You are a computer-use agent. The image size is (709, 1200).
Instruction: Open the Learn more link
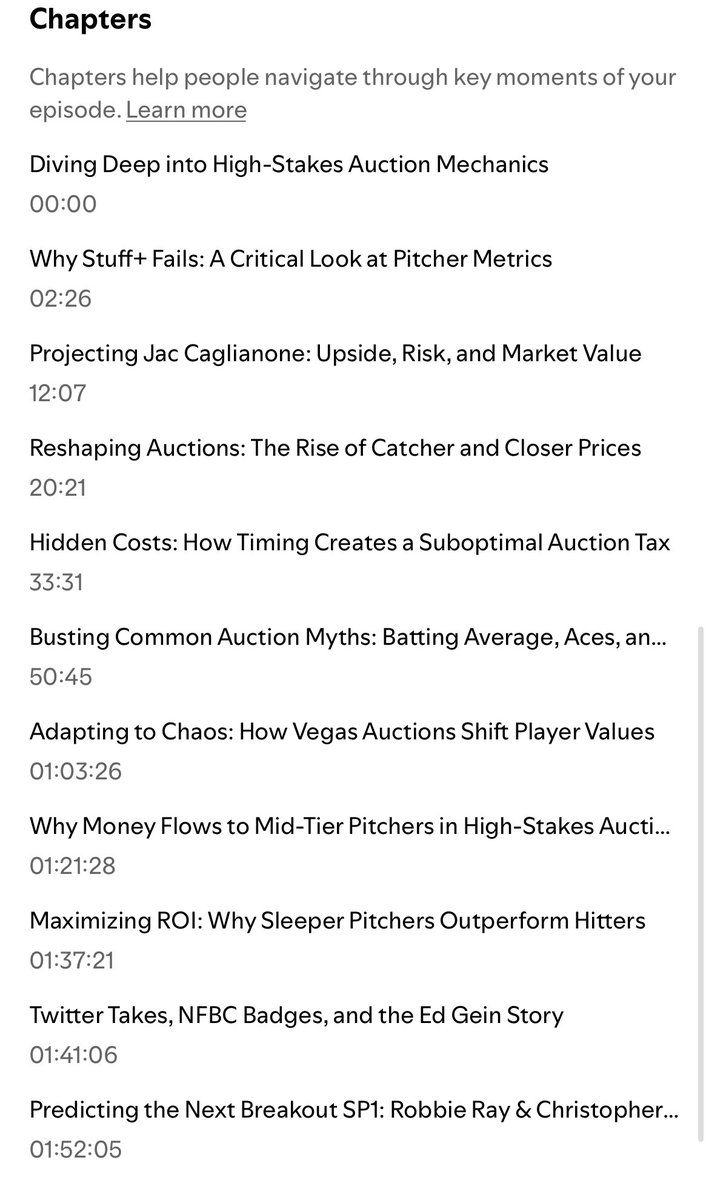click(186, 110)
